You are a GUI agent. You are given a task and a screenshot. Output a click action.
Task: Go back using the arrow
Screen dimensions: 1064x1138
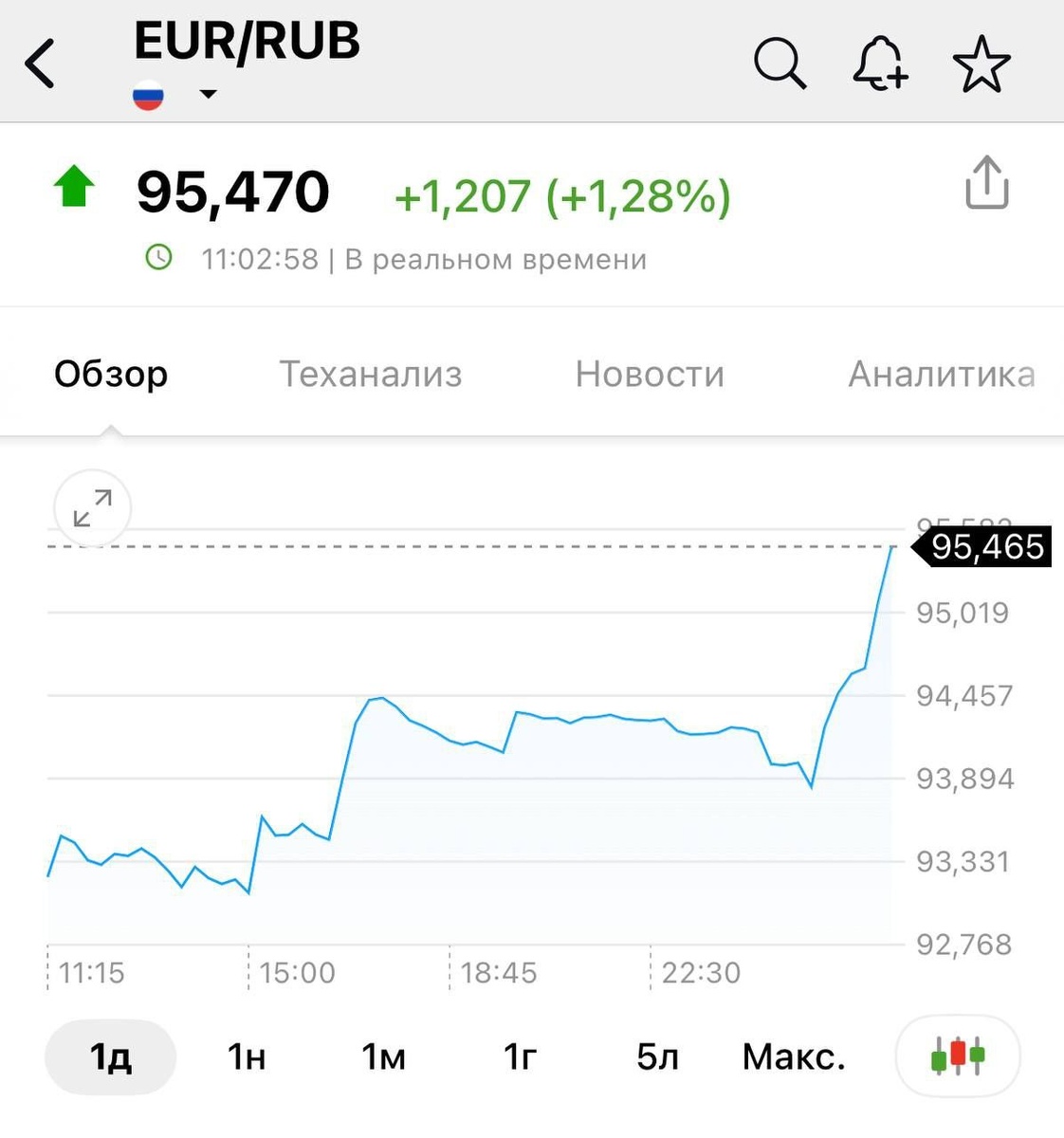(41, 64)
